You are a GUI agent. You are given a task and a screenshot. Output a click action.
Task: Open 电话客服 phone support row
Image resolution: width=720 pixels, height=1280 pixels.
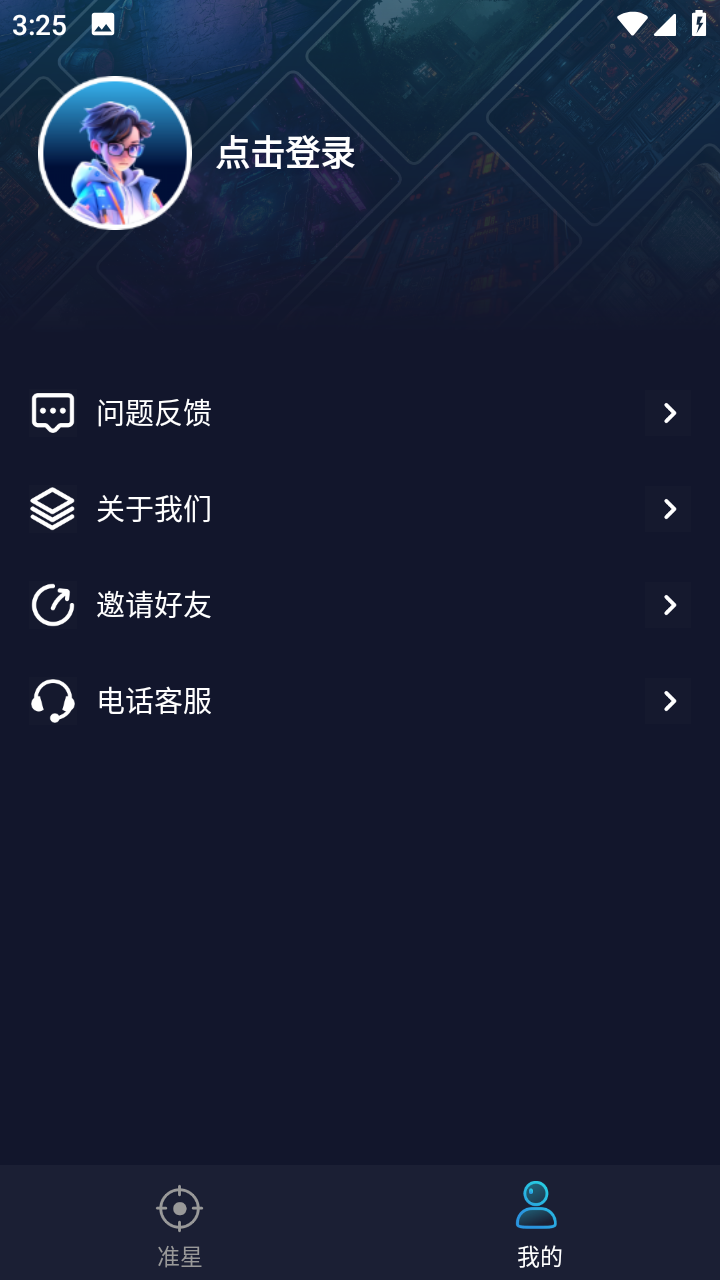(360, 701)
